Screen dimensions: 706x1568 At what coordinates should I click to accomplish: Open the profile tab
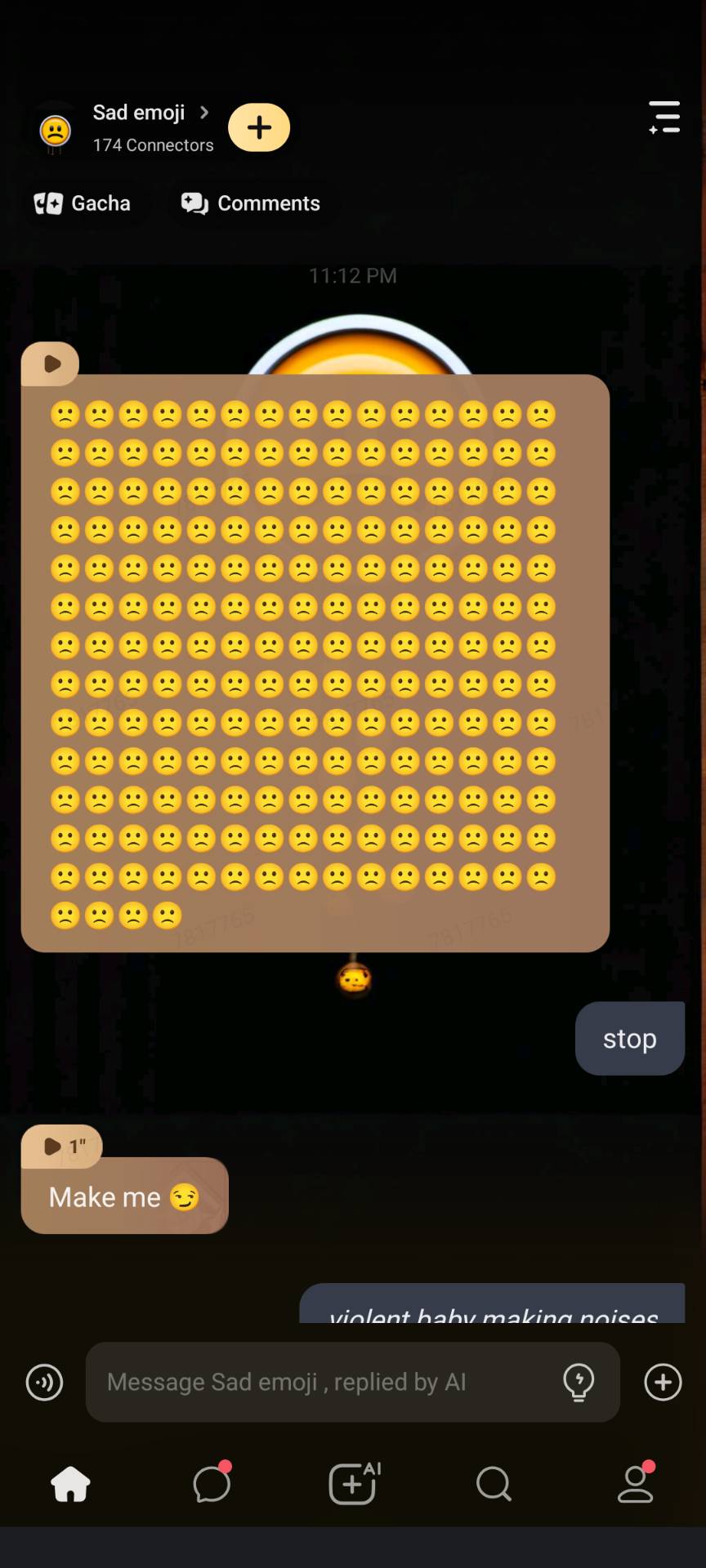[635, 1484]
